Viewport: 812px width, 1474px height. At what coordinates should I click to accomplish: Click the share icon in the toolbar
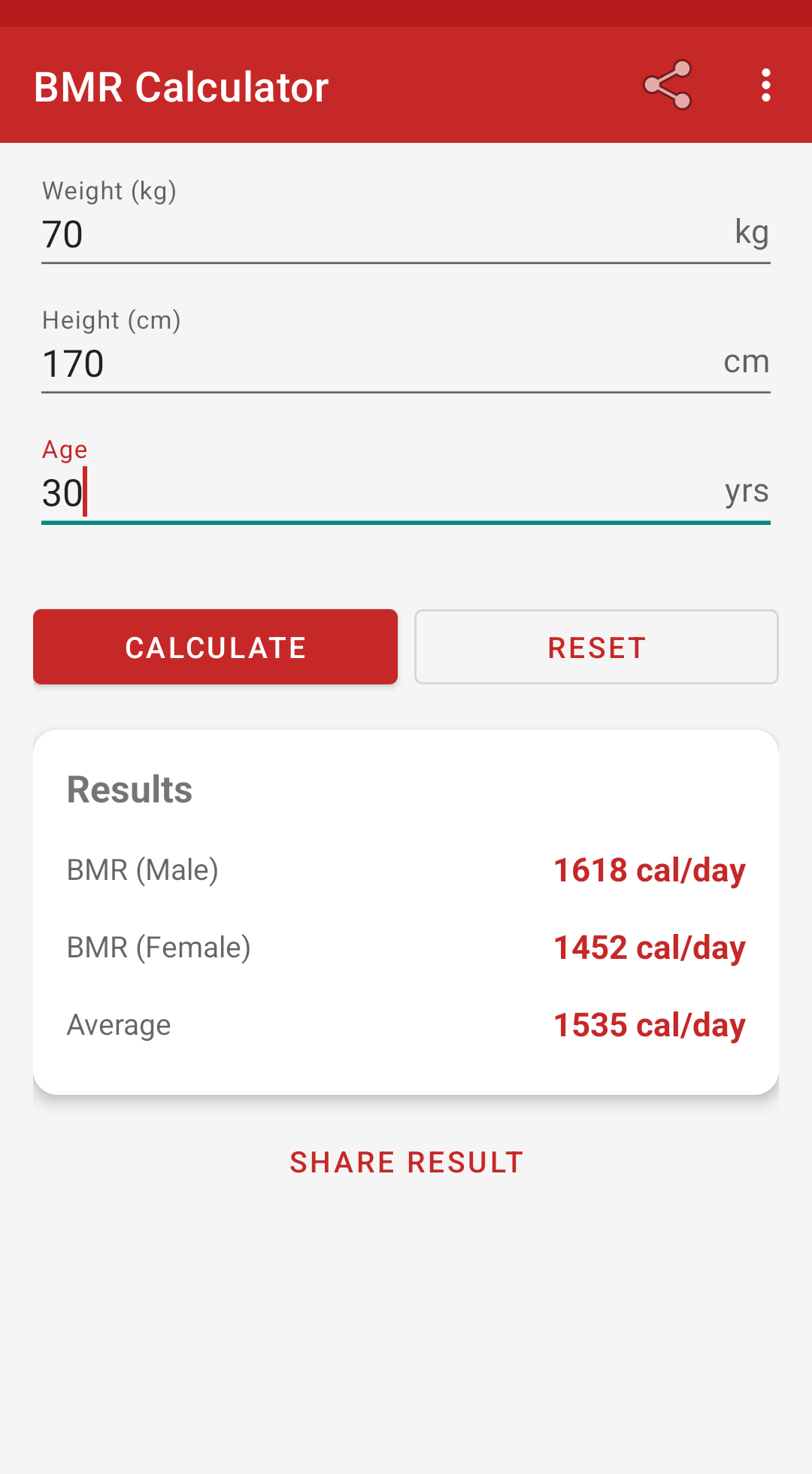(666, 85)
